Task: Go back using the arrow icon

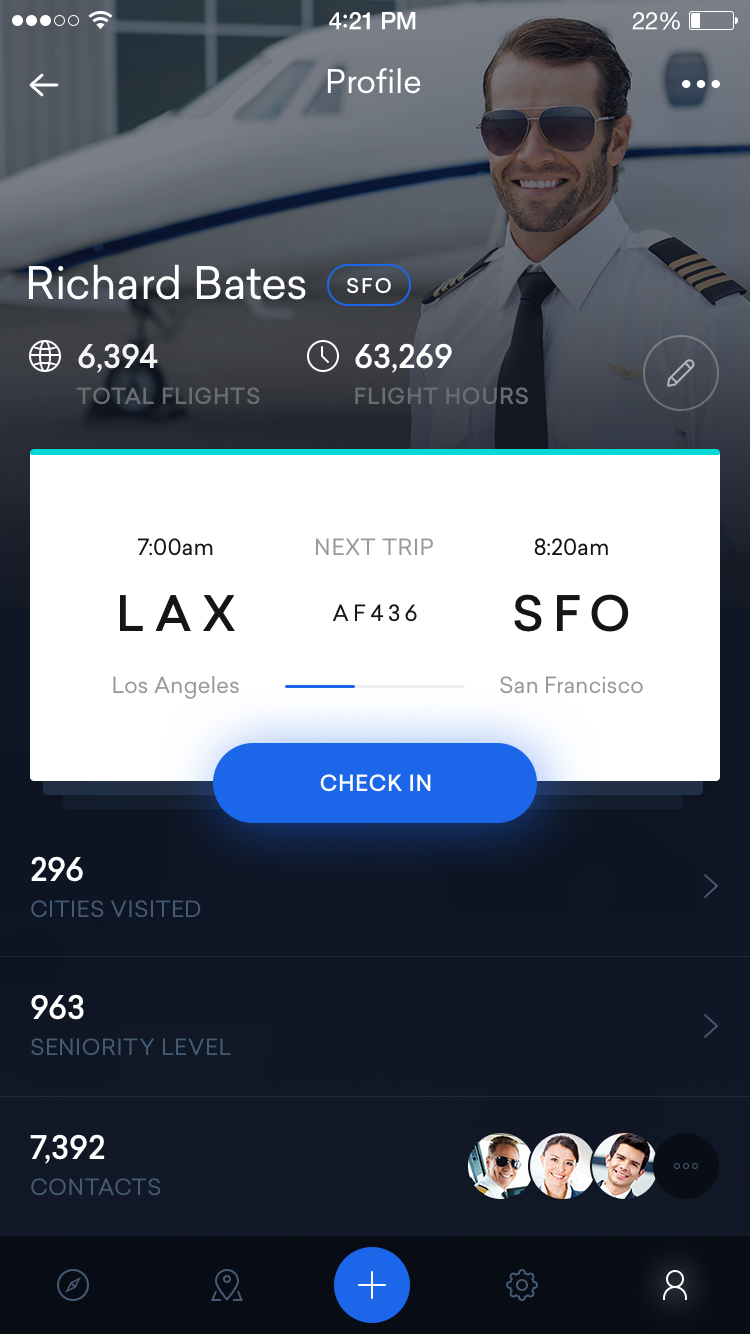Action: click(x=44, y=85)
